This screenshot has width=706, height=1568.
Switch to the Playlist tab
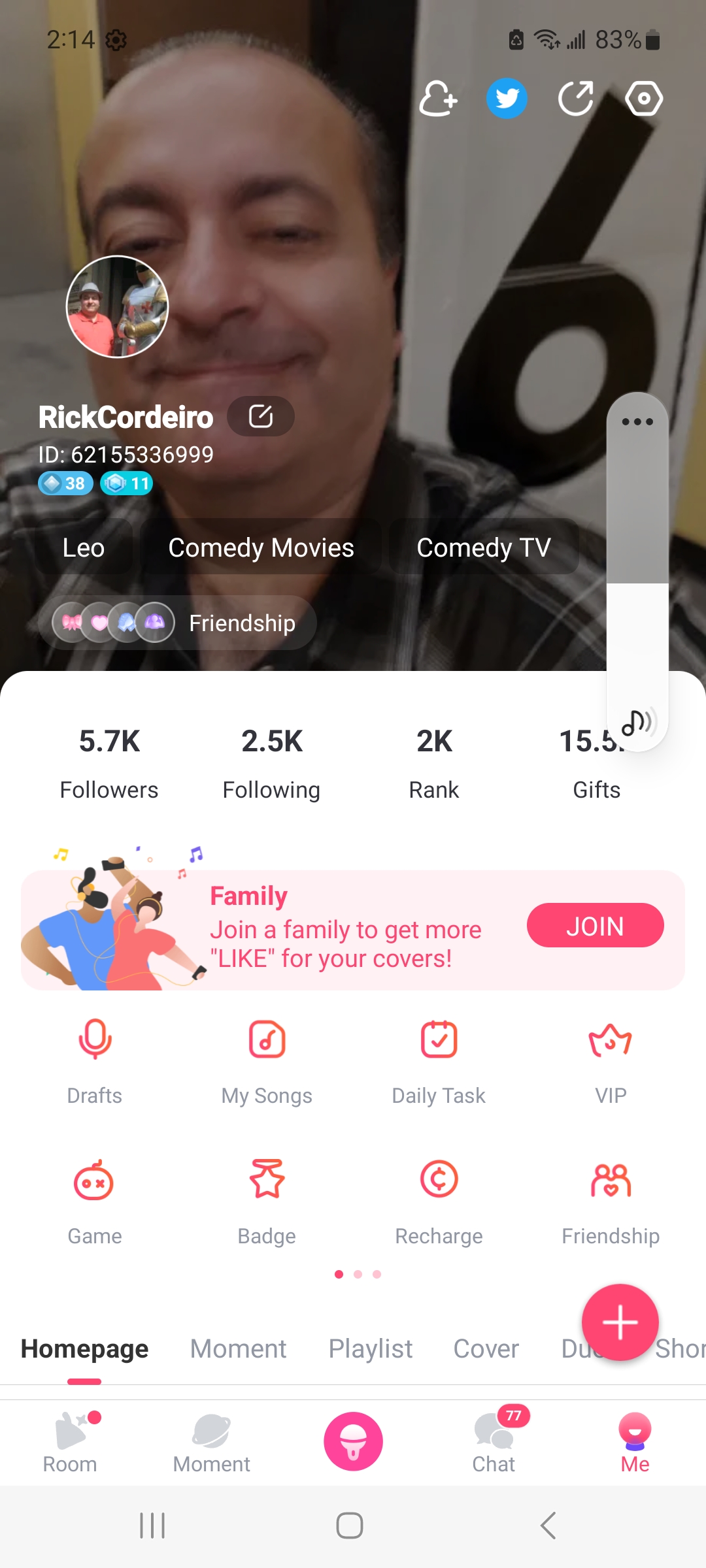[371, 1348]
